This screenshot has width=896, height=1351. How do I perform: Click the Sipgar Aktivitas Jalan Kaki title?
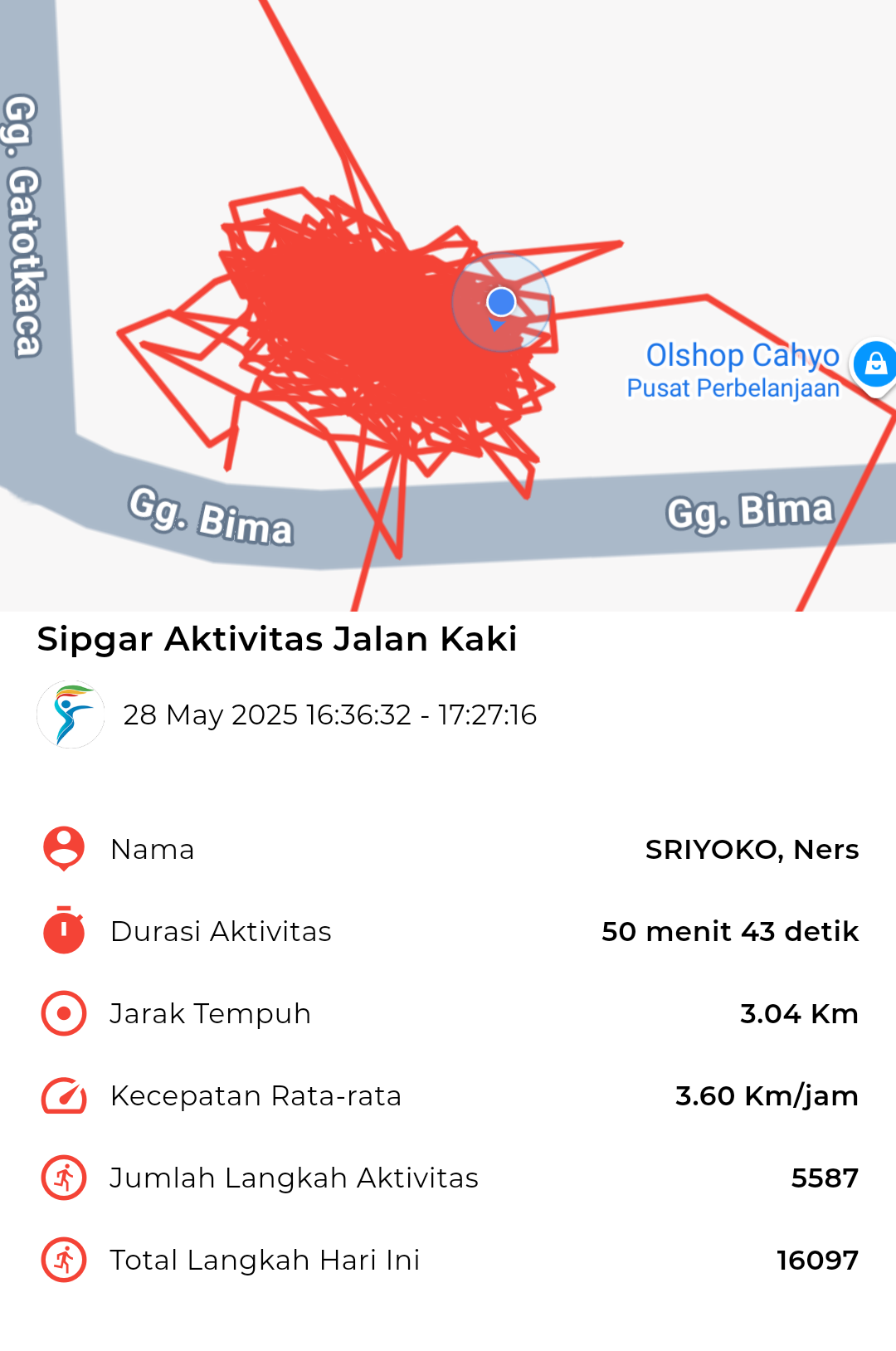pos(276,639)
